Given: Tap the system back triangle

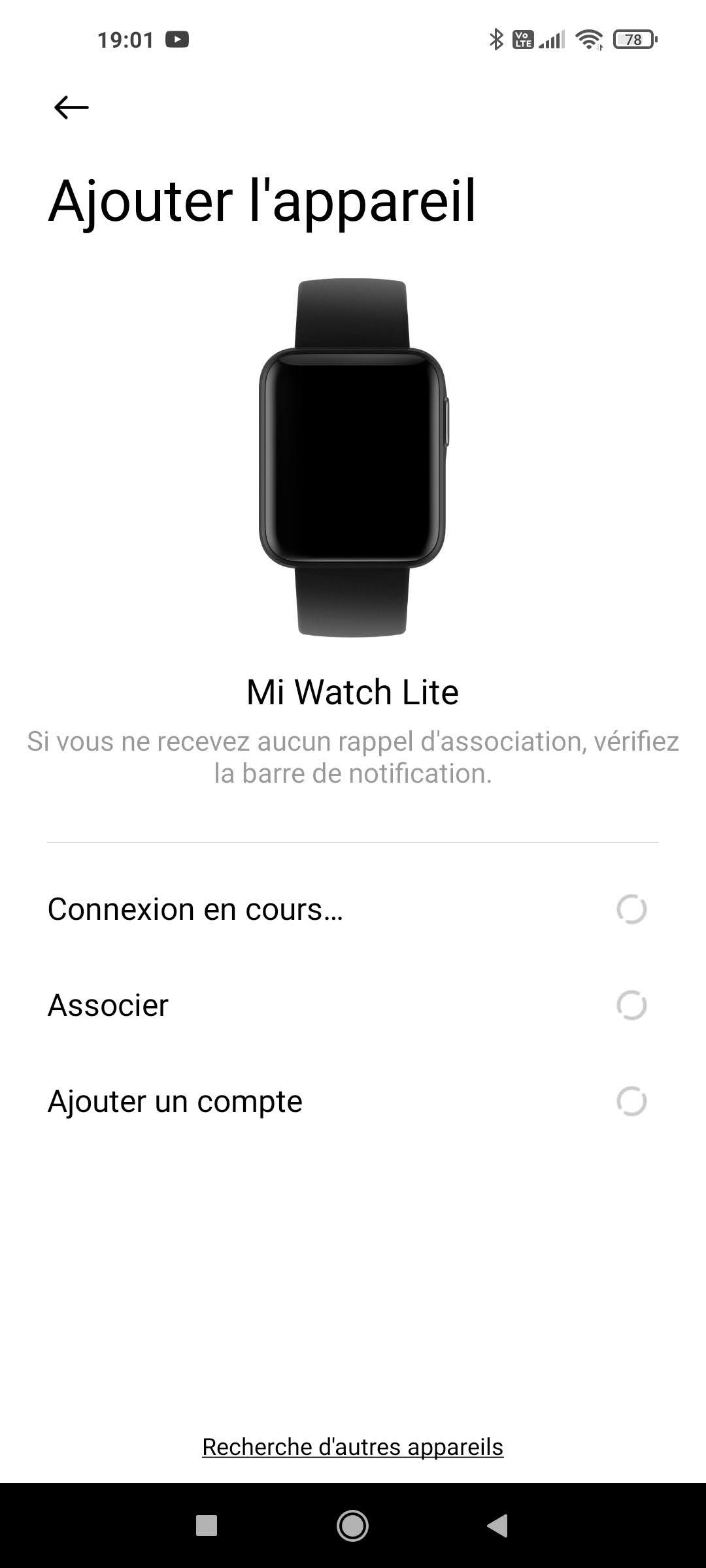Looking at the screenshot, I should coord(498,1526).
